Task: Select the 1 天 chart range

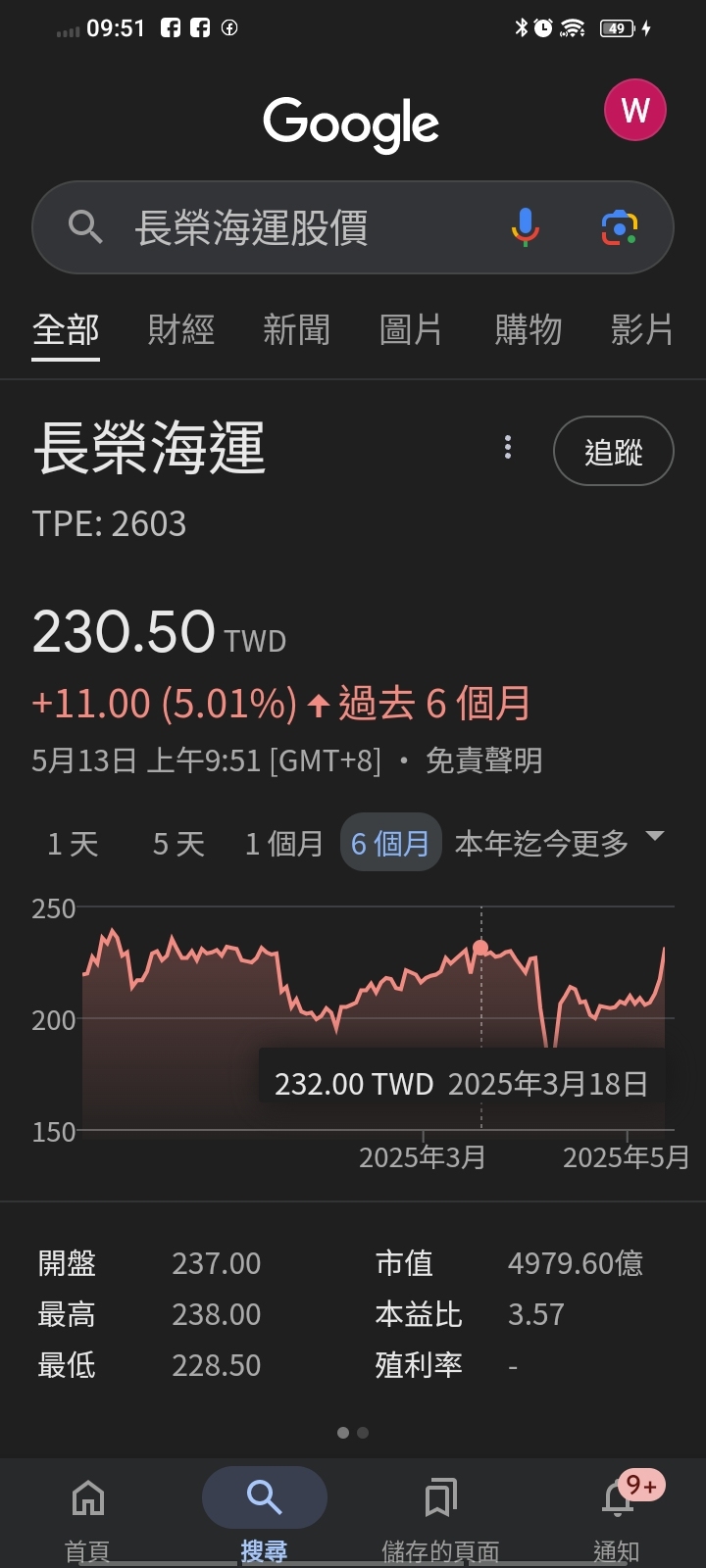Action: (x=73, y=844)
